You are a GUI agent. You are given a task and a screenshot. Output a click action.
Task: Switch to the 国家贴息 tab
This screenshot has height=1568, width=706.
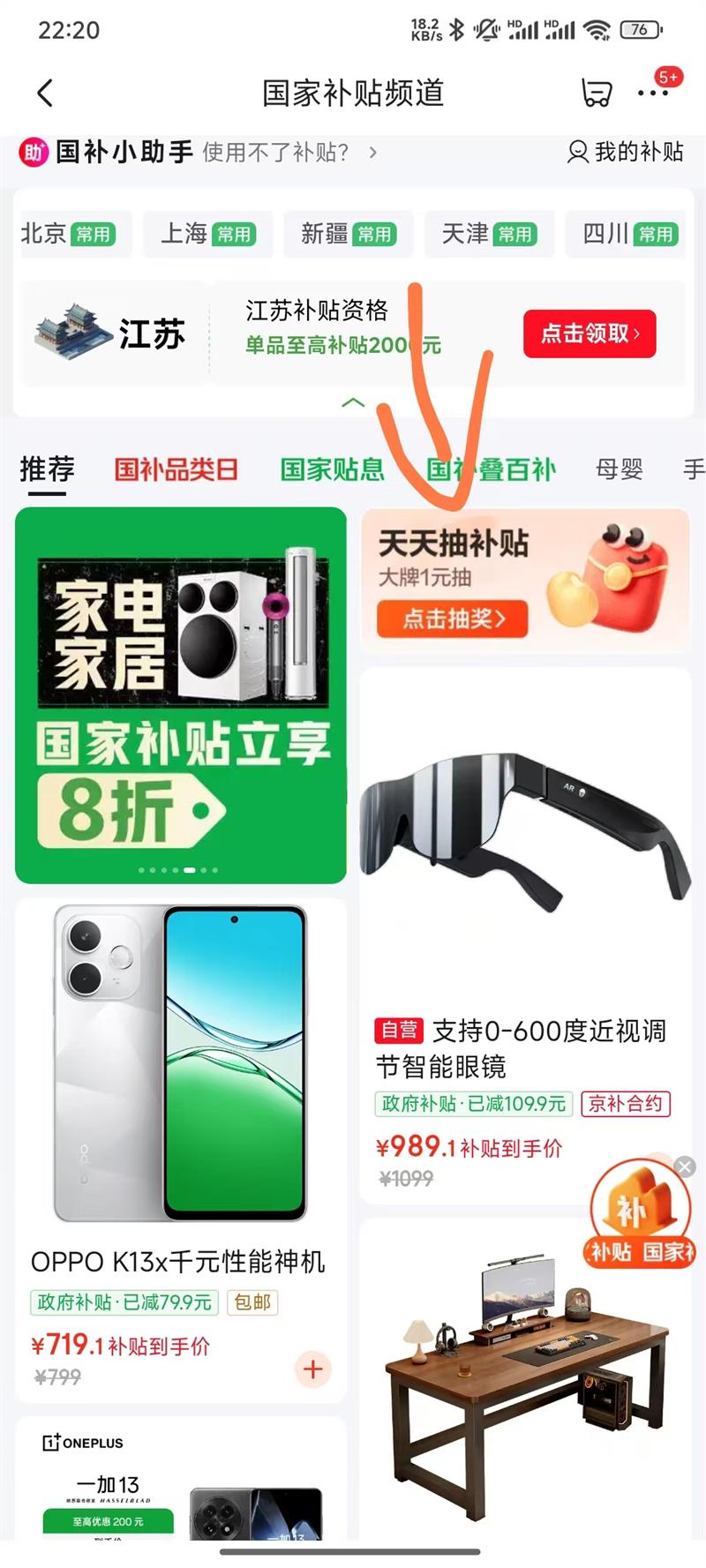coord(331,469)
